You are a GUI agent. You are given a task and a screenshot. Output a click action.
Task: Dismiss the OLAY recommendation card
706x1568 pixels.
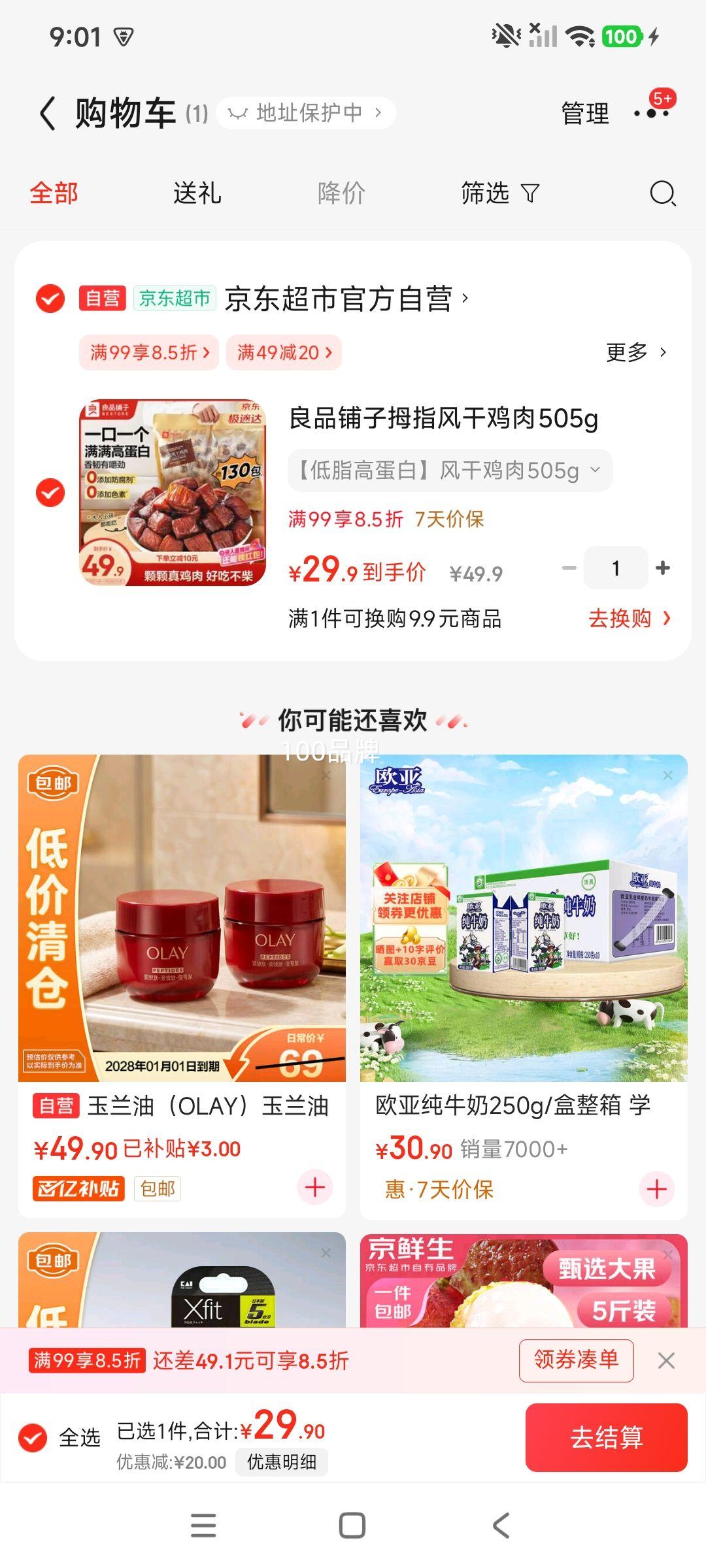[x=325, y=776]
